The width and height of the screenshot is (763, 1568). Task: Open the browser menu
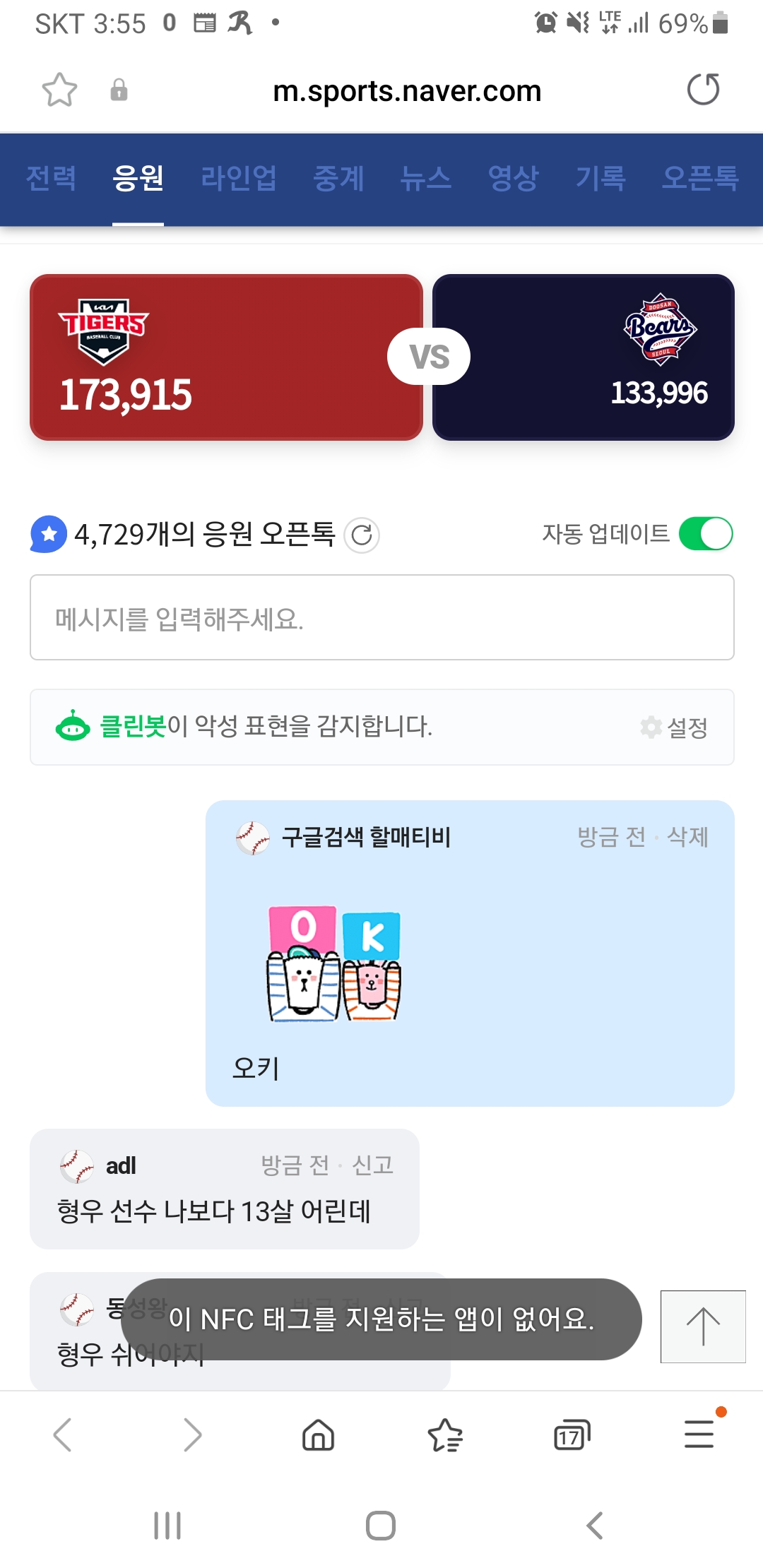tap(699, 1435)
